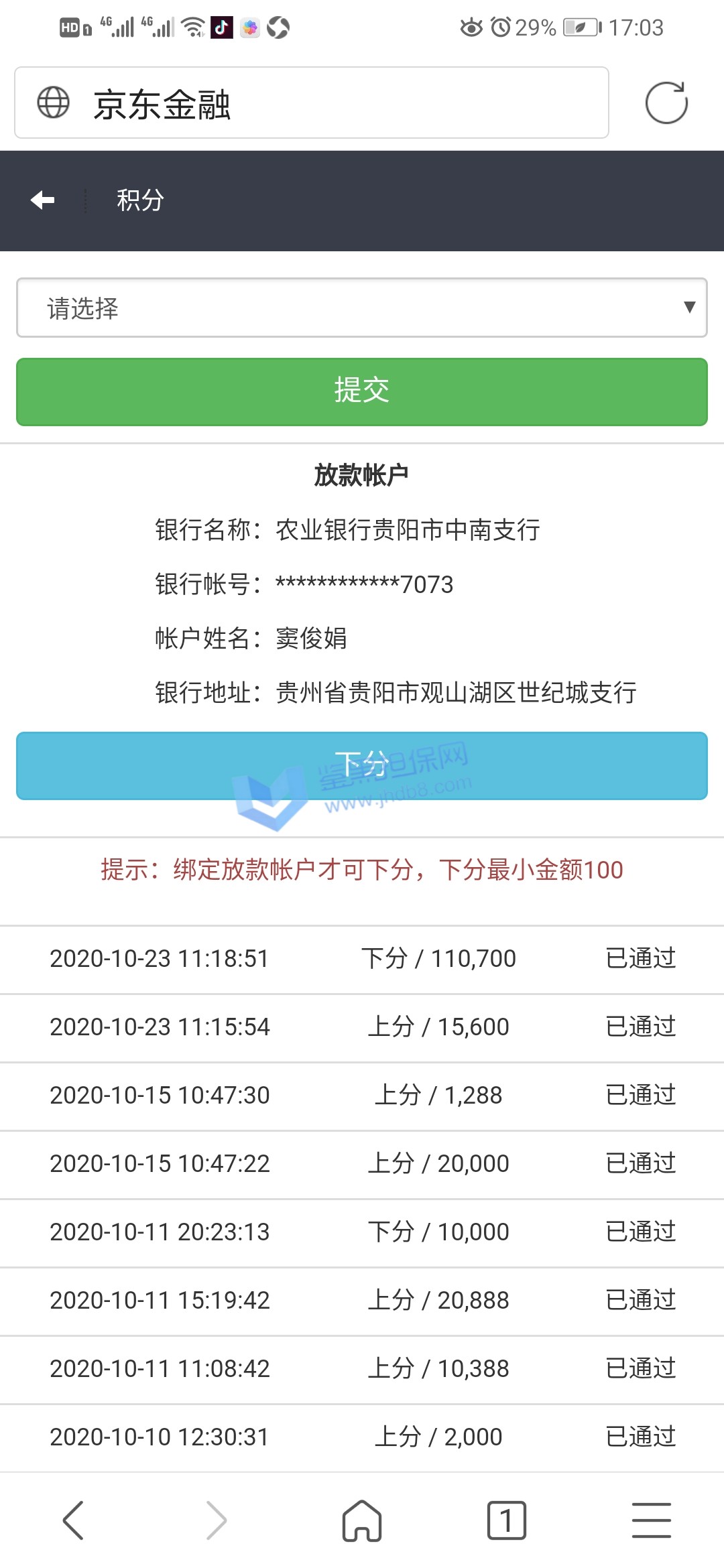Reload the page with the refresh icon

coord(666,103)
